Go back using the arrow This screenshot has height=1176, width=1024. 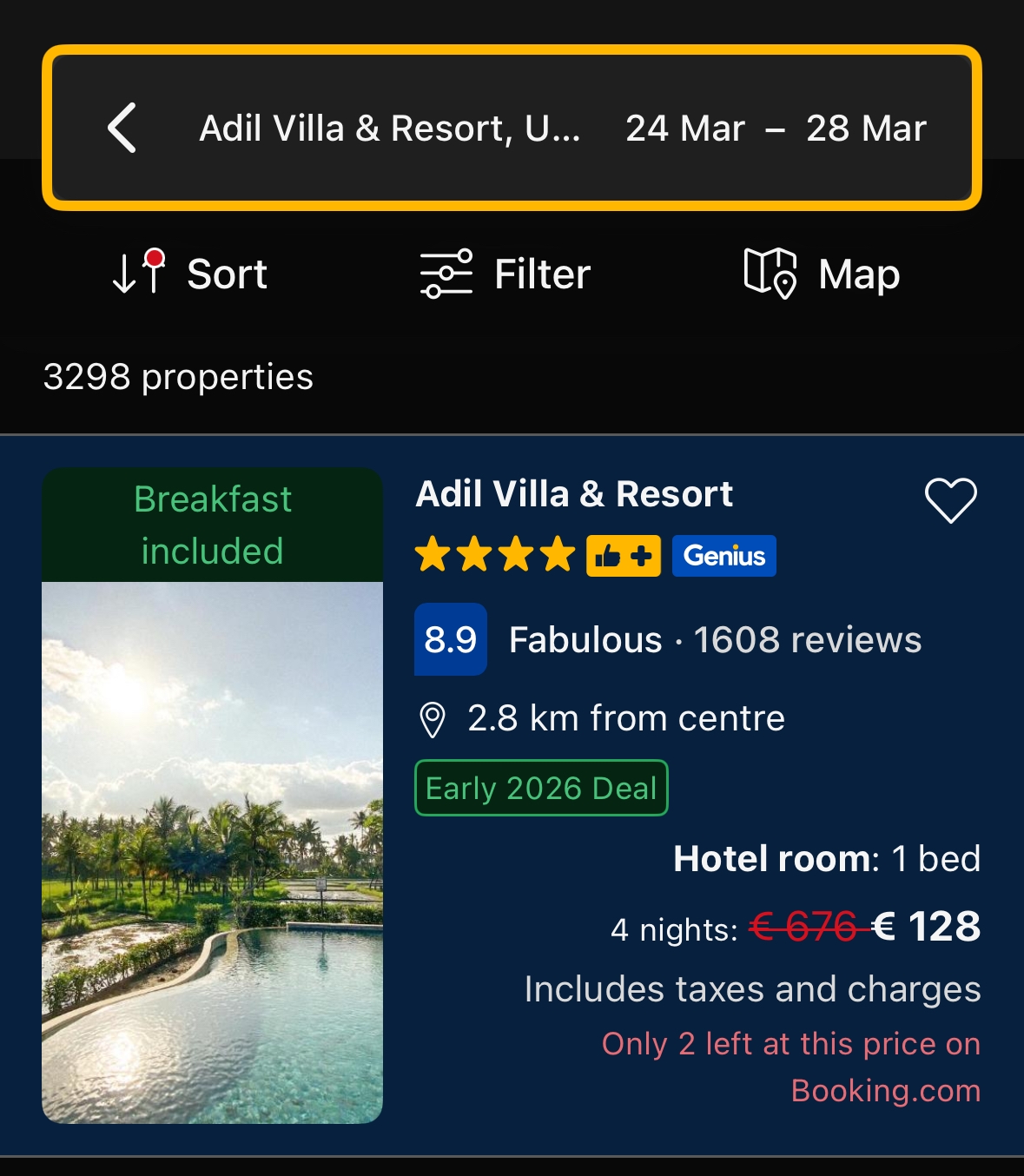coord(122,128)
